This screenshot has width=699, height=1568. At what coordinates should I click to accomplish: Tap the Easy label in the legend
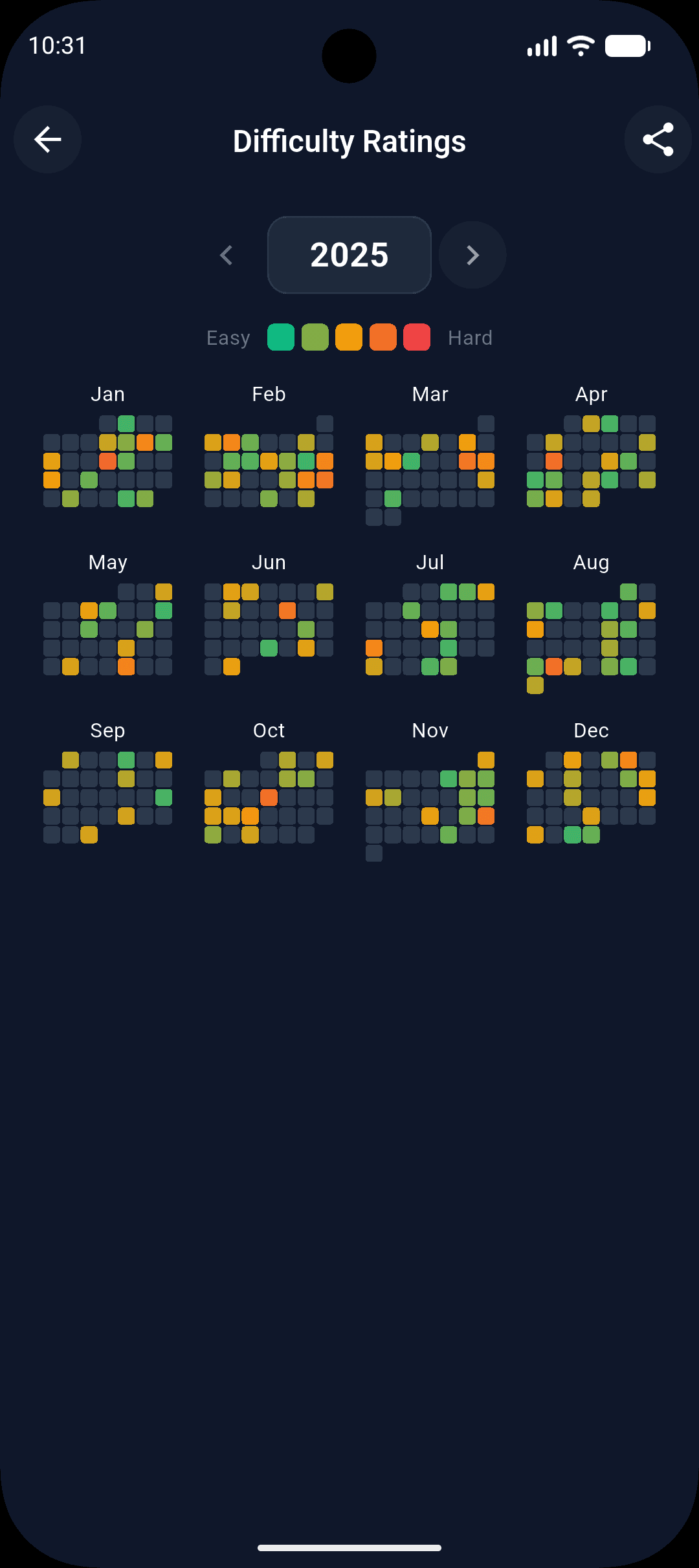[x=228, y=337]
